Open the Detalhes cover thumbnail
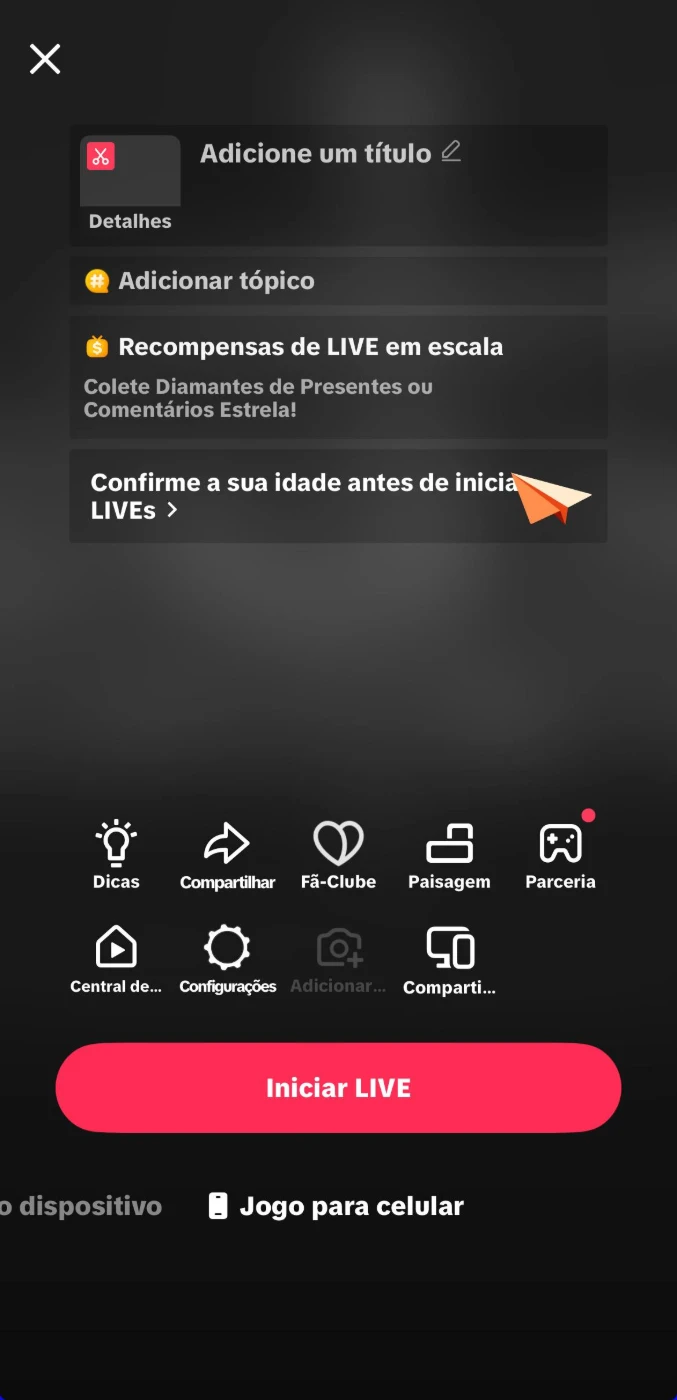This screenshot has height=1400, width=677. coord(130,185)
